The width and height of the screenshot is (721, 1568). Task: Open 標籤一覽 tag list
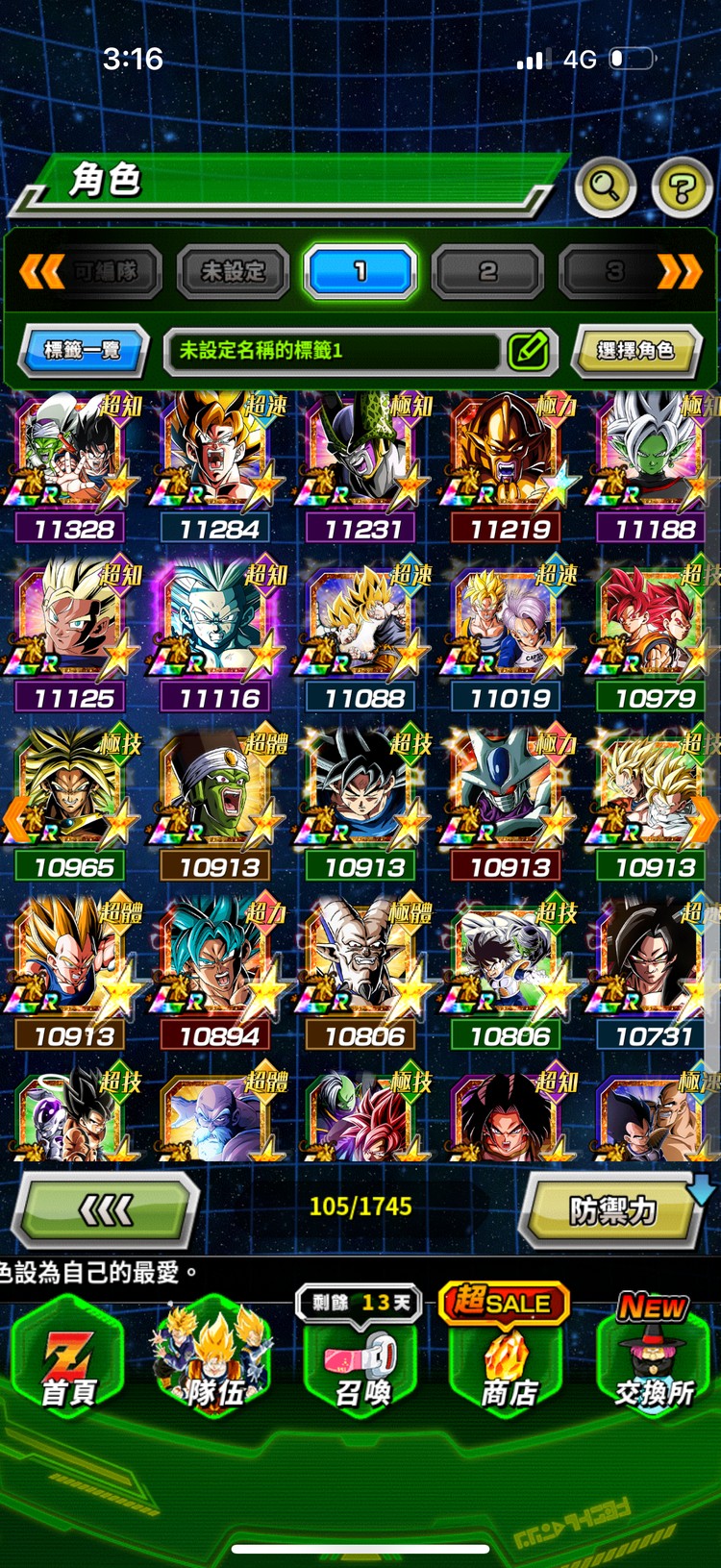[84, 351]
